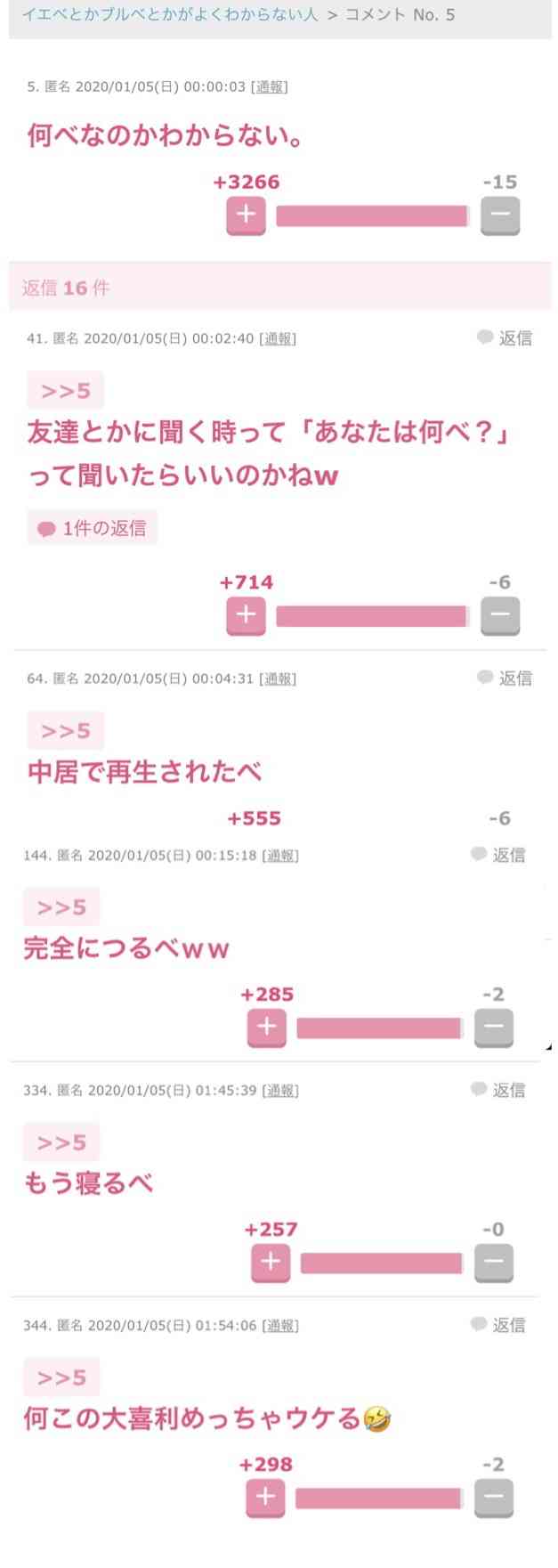
Task: Downvote comment 5 with the minus button
Action: [500, 215]
